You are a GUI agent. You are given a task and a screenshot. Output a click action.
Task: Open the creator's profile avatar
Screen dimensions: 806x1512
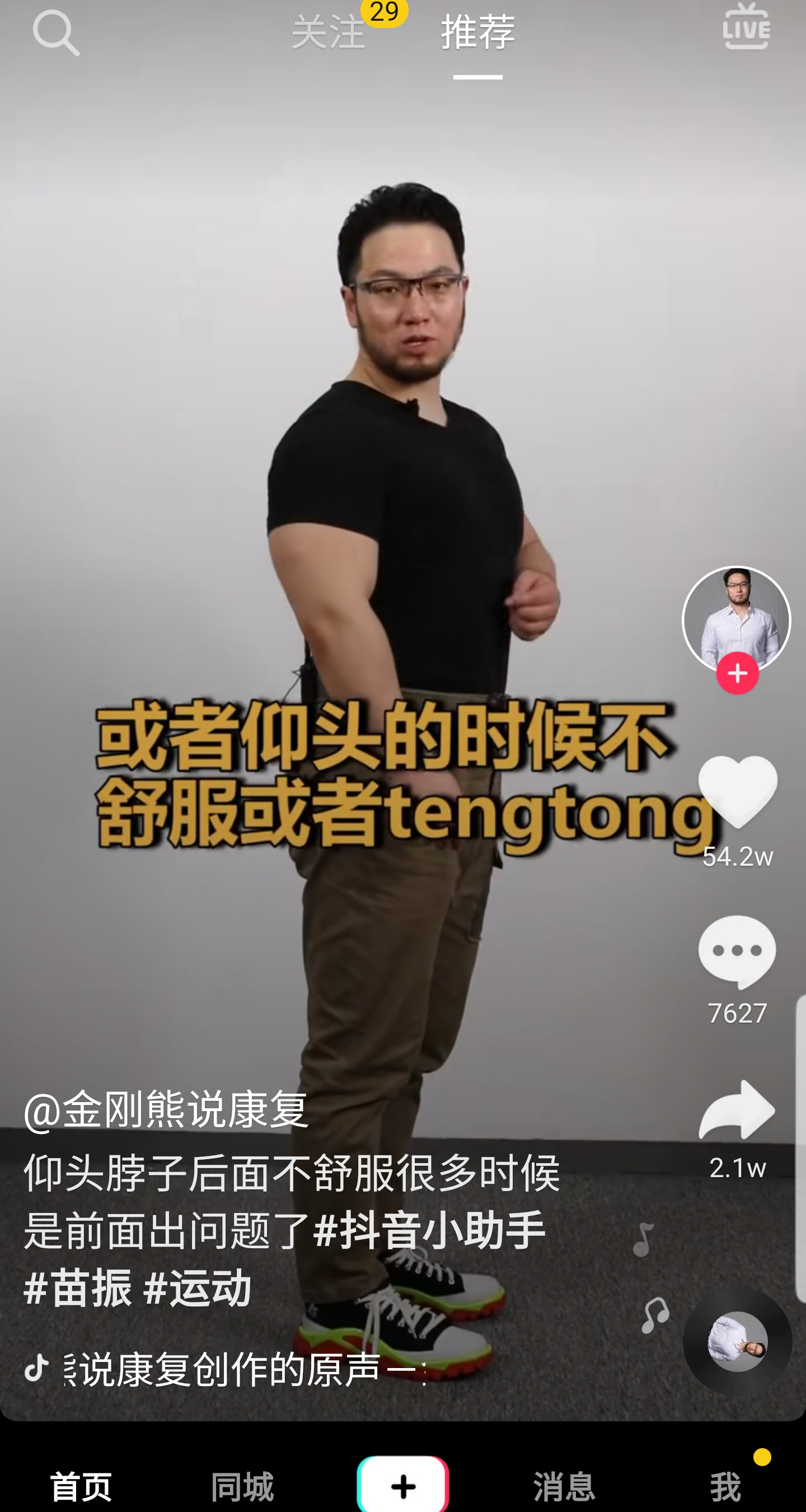736,619
